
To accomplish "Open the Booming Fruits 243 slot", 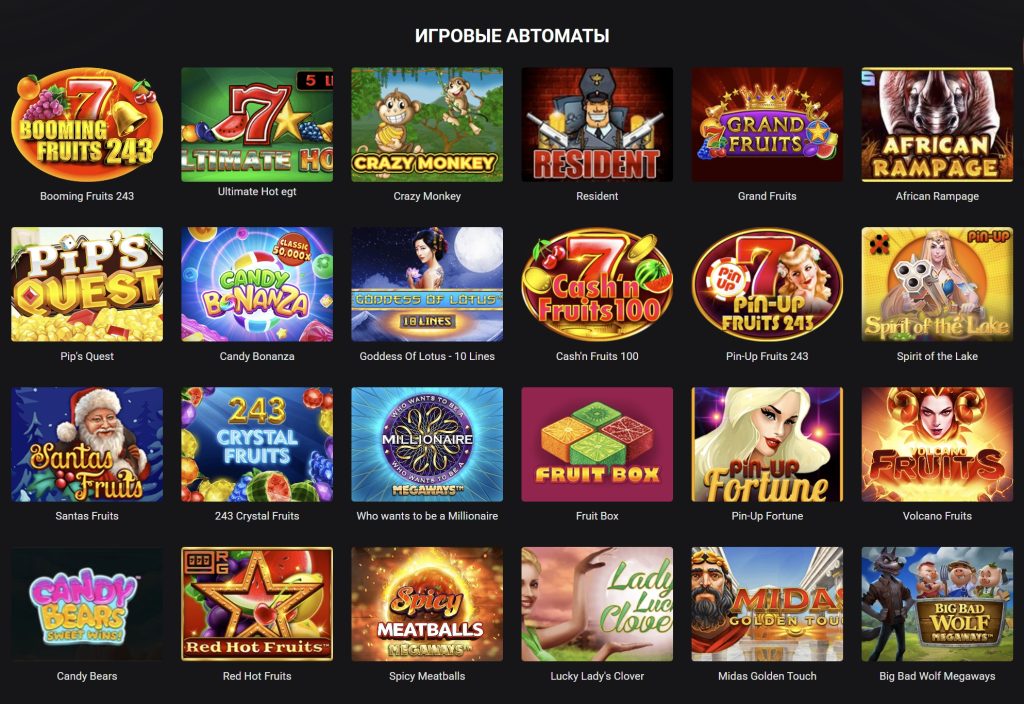I will click(x=87, y=125).
